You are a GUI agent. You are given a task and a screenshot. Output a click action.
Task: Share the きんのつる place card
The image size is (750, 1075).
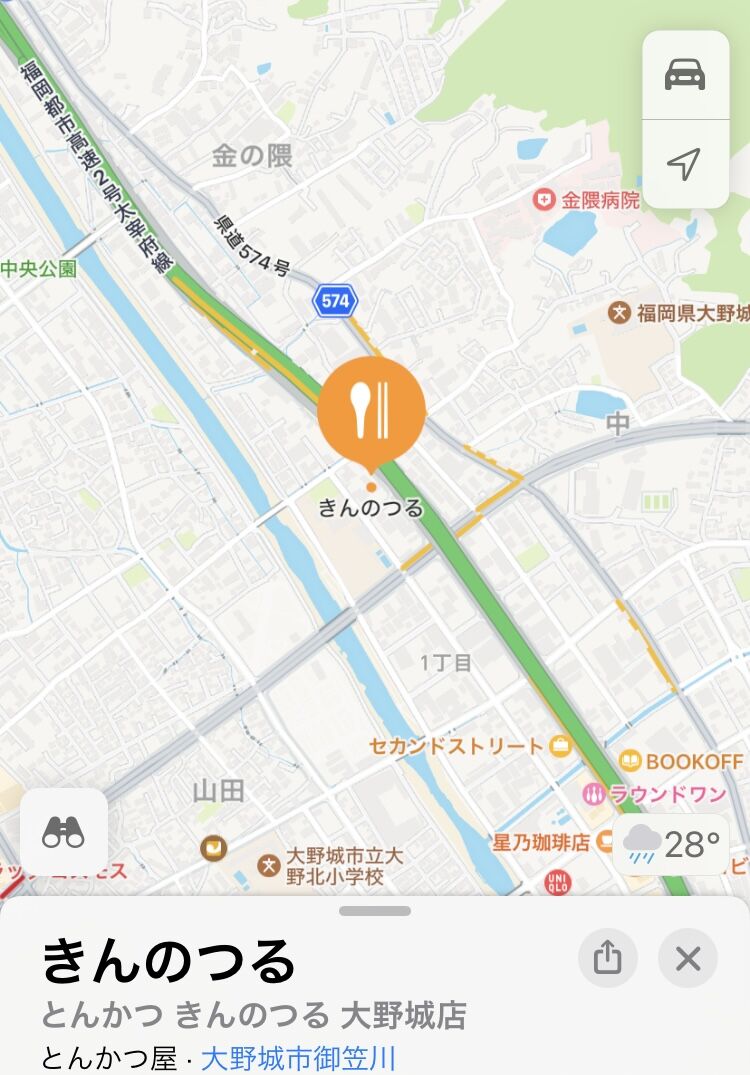point(607,957)
